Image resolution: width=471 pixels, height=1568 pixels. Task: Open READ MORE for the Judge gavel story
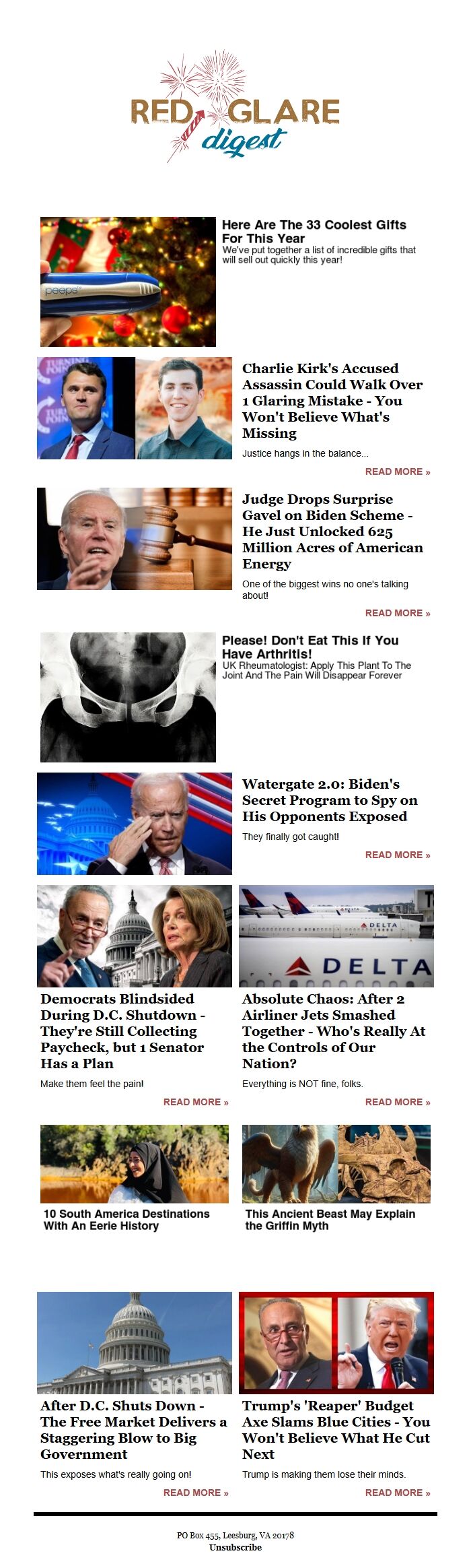coord(397,613)
